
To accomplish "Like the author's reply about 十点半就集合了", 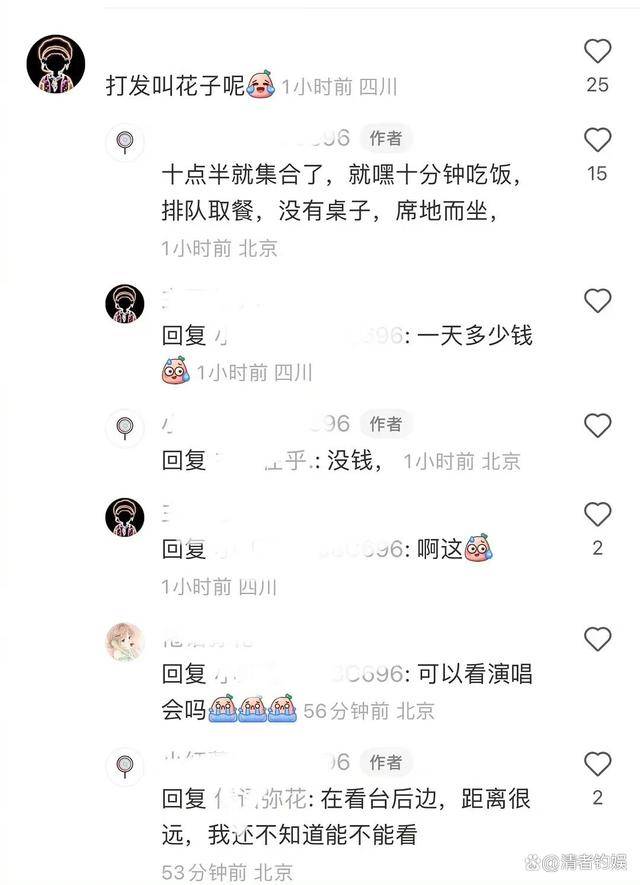I will (x=597, y=140).
